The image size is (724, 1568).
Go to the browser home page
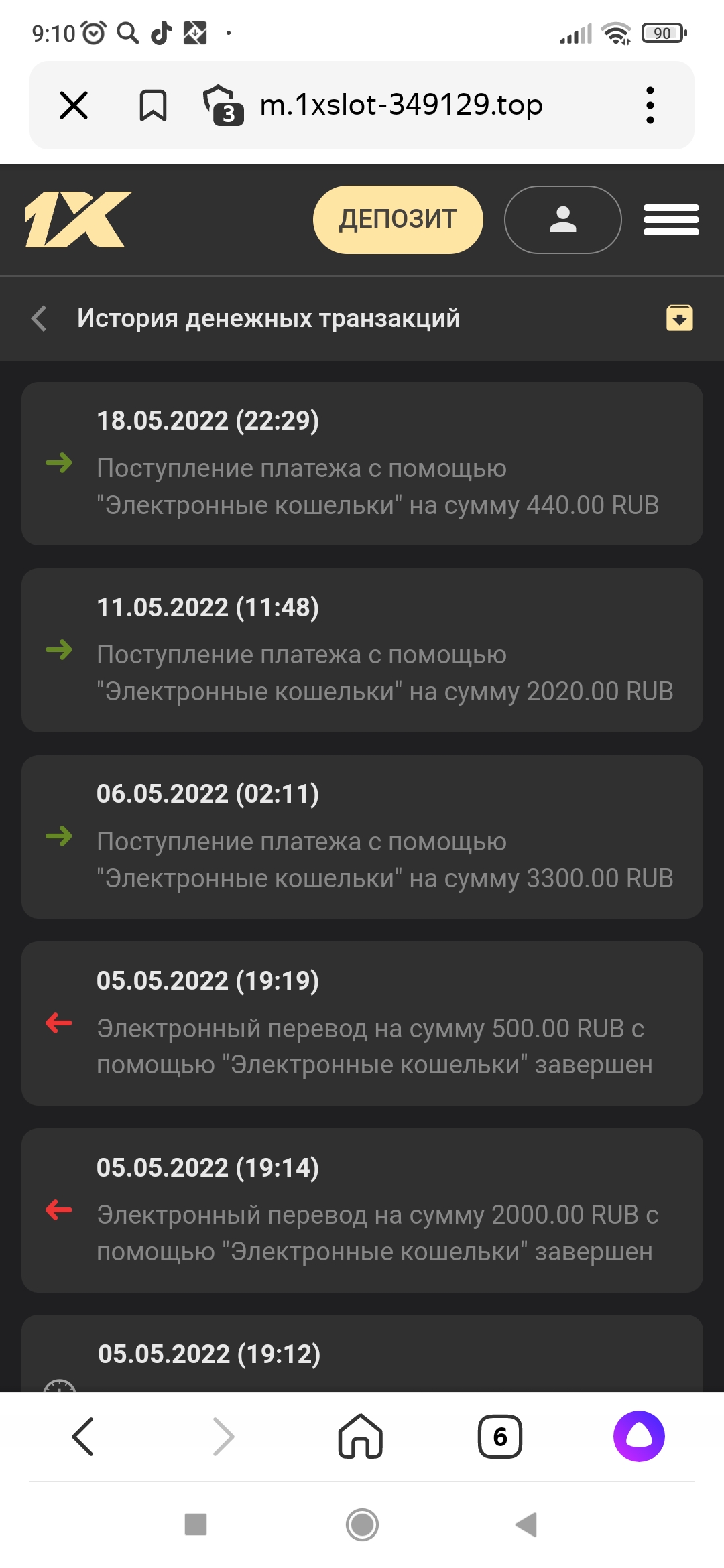[x=361, y=1437]
